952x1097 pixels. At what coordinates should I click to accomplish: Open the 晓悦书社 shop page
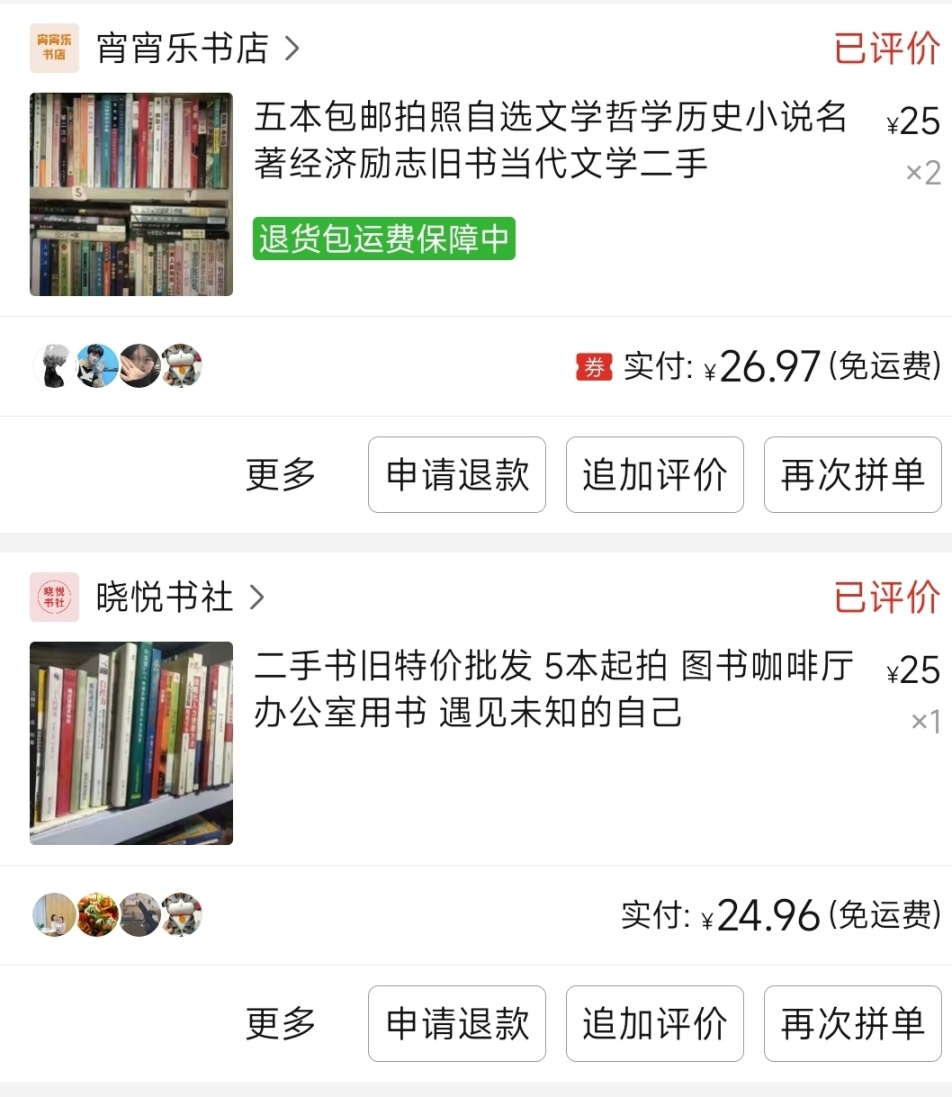[166, 598]
